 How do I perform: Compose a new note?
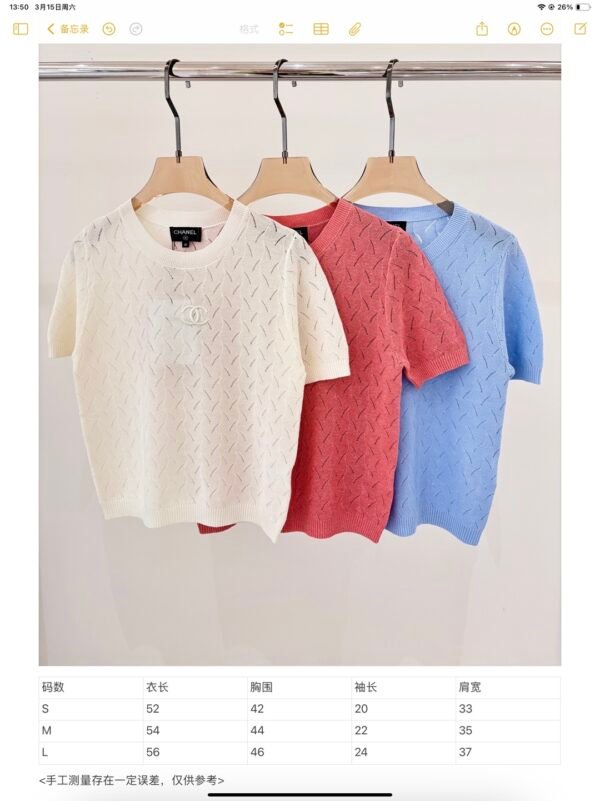pos(580,29)
